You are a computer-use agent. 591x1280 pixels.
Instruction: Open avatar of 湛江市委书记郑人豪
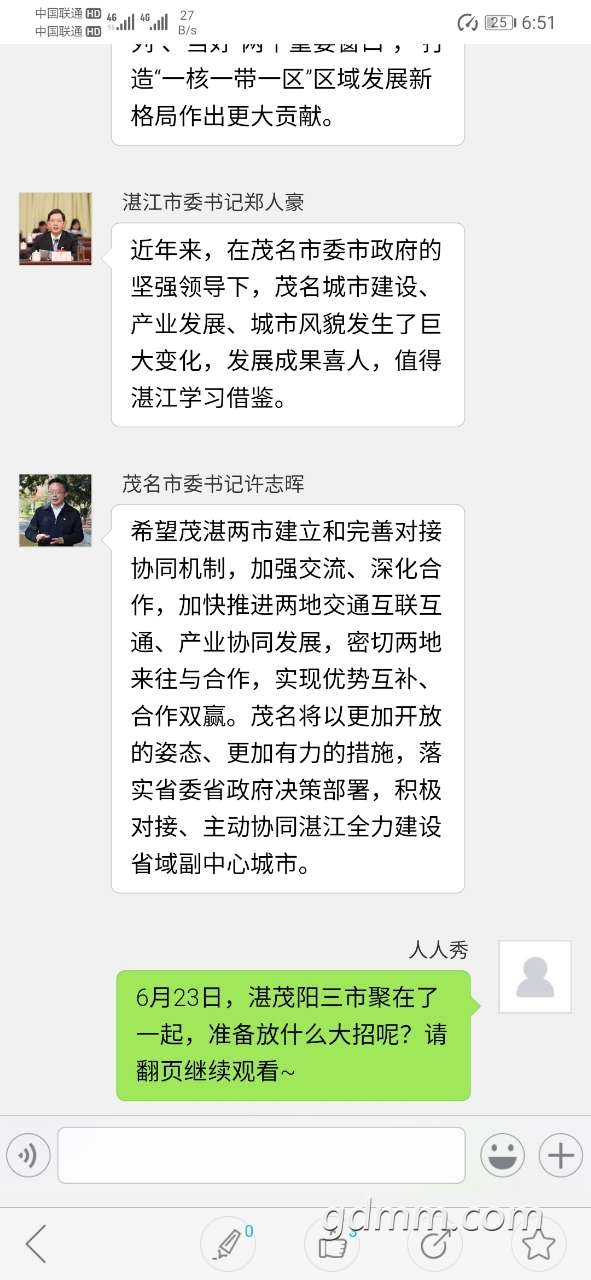55,229
